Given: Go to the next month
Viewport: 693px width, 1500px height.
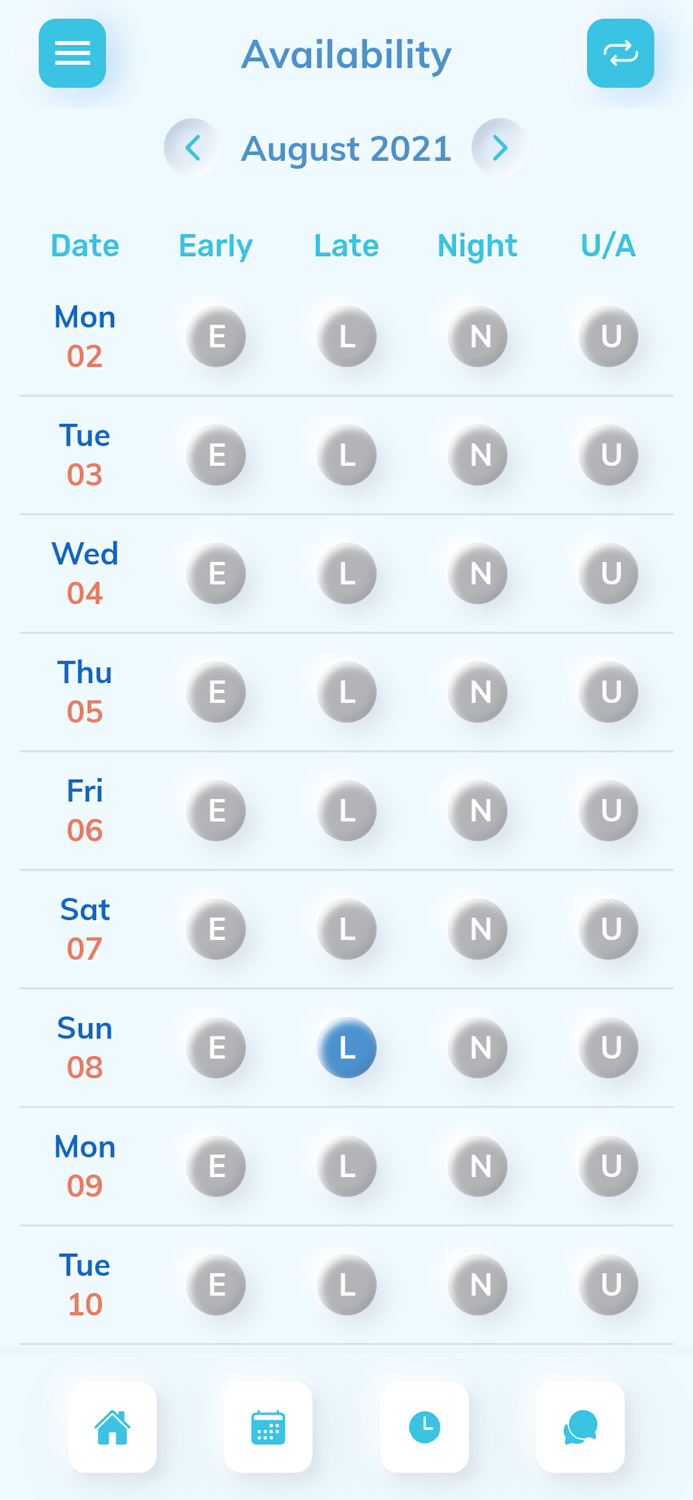Looking at the screenshot, I should tap(500, 148).
